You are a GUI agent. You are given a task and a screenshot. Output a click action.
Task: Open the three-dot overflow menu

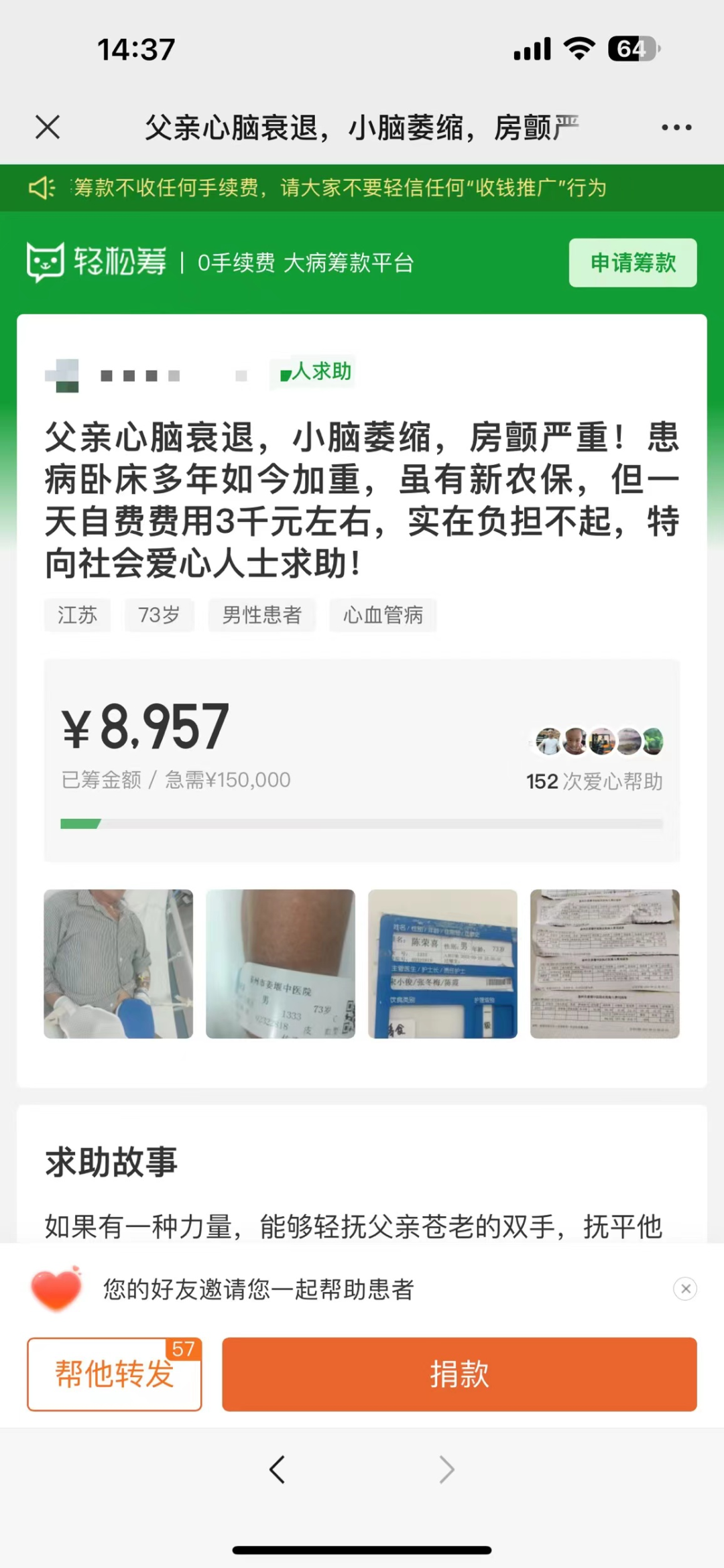coord(676,127)
